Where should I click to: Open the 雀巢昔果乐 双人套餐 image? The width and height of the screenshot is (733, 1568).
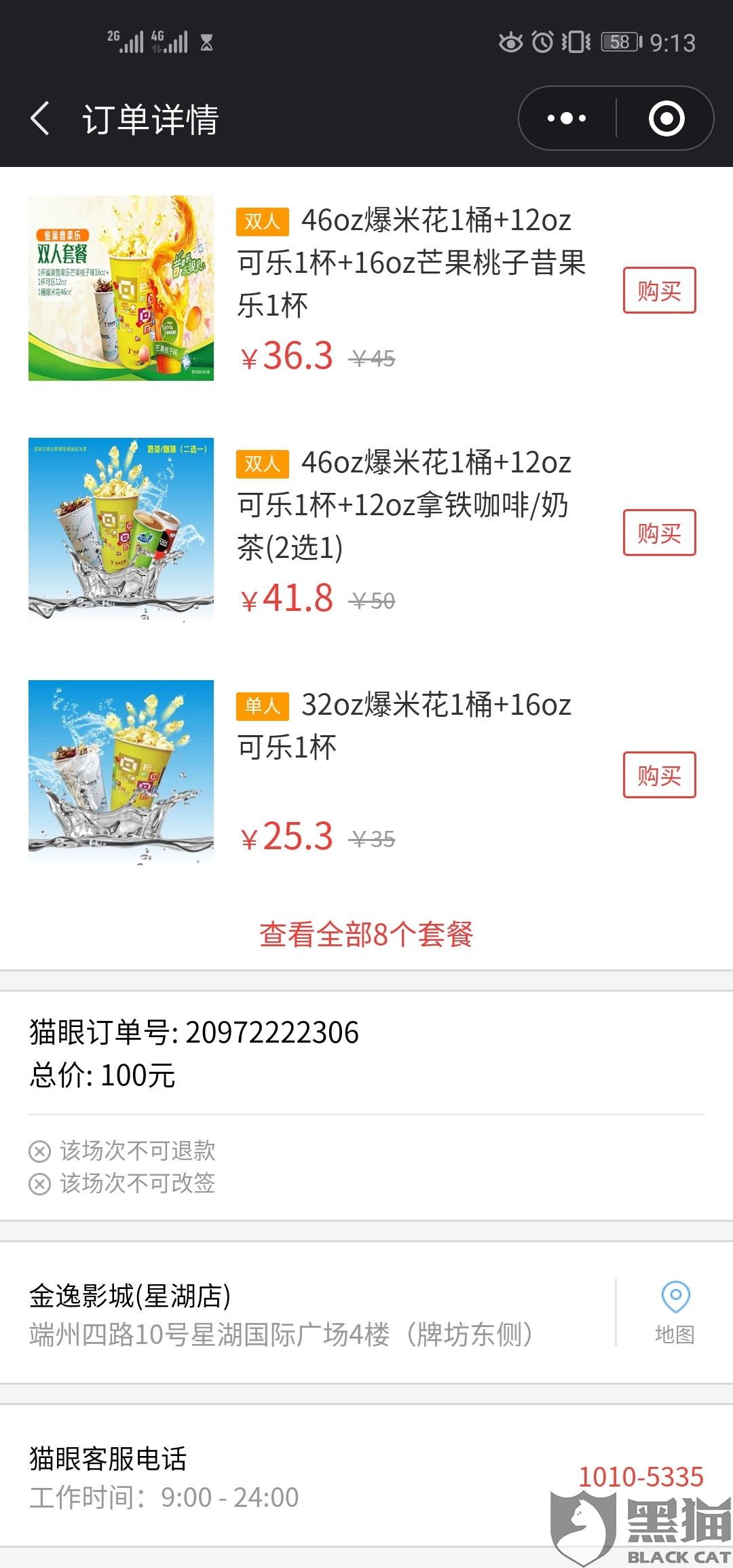pyautogui.click(x=121, y=288)
